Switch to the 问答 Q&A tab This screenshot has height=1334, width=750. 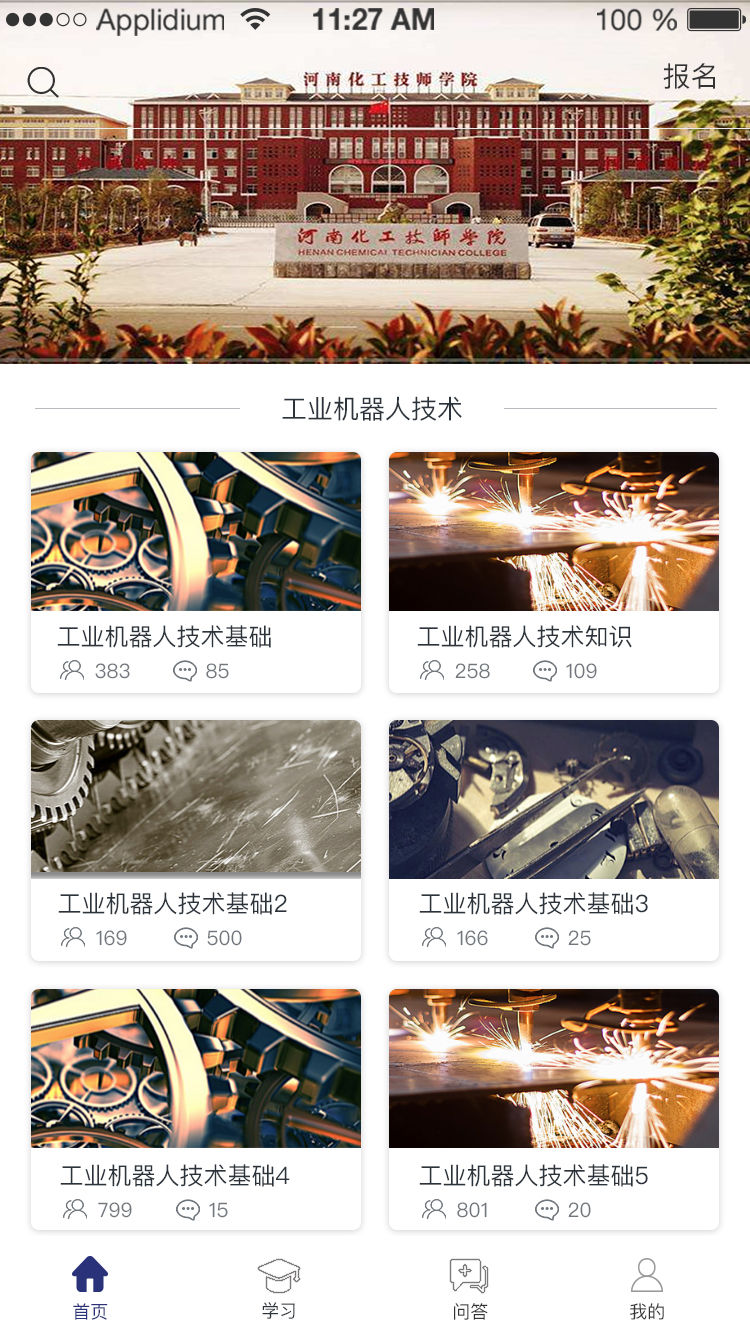click(x=469, y=1289)
